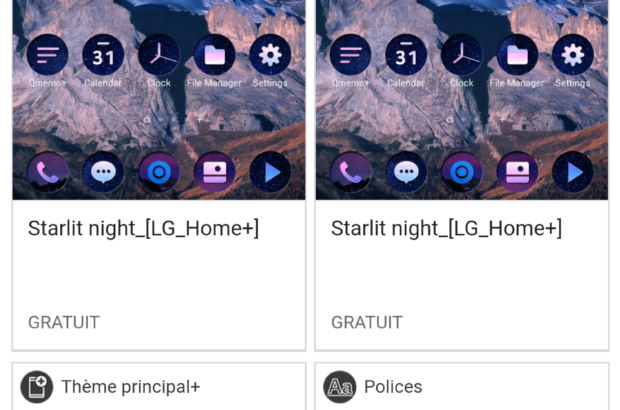Open the Polices fonts category

tap(392, 387)
